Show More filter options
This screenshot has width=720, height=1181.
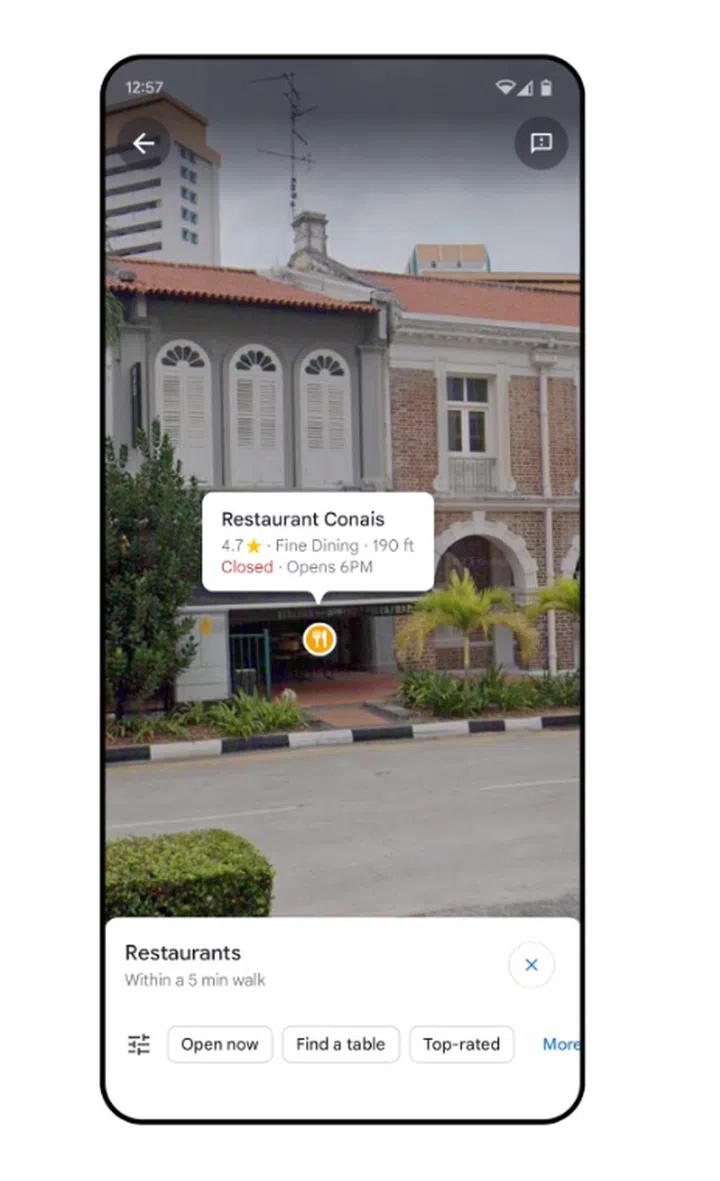point(560,1044)
